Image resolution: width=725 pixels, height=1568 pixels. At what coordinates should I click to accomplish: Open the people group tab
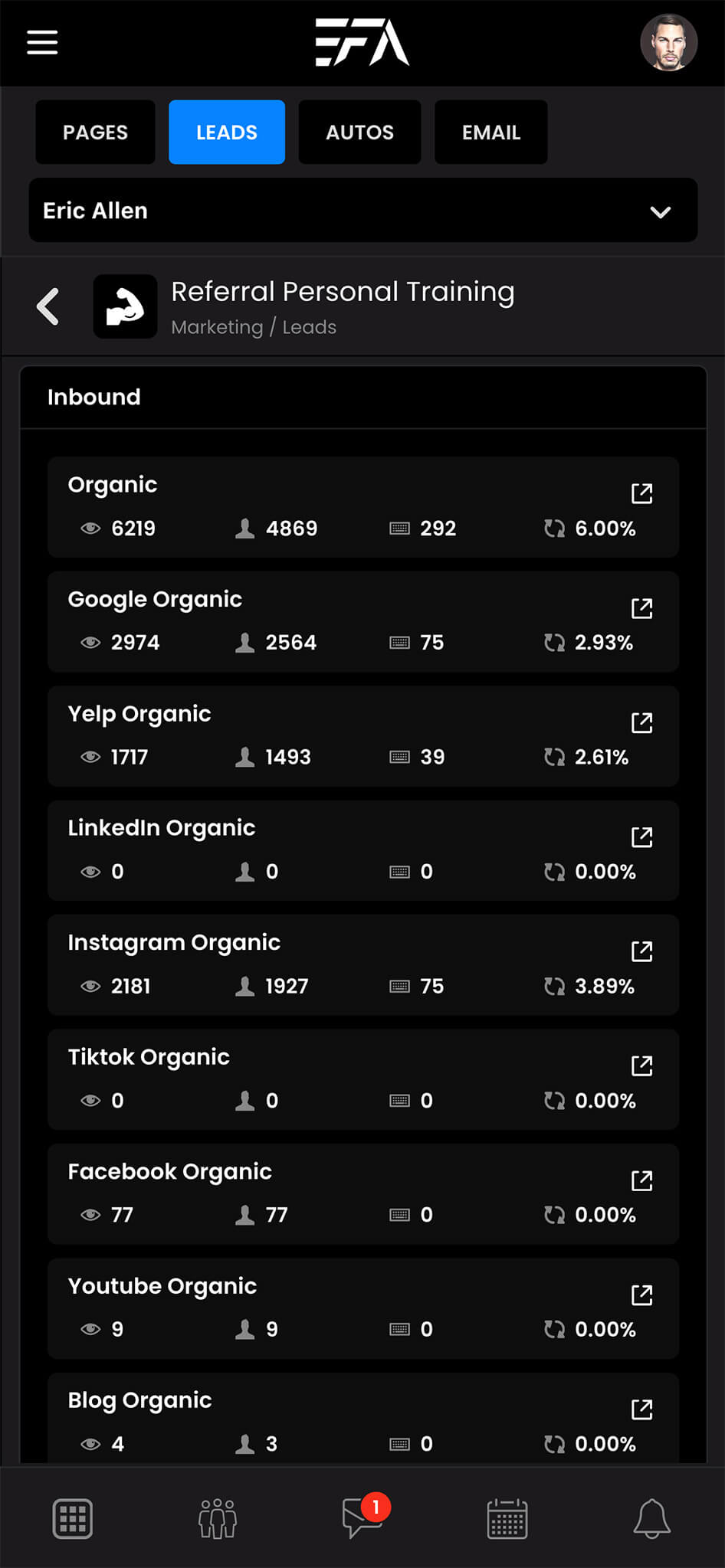(x=218, y=1518)
